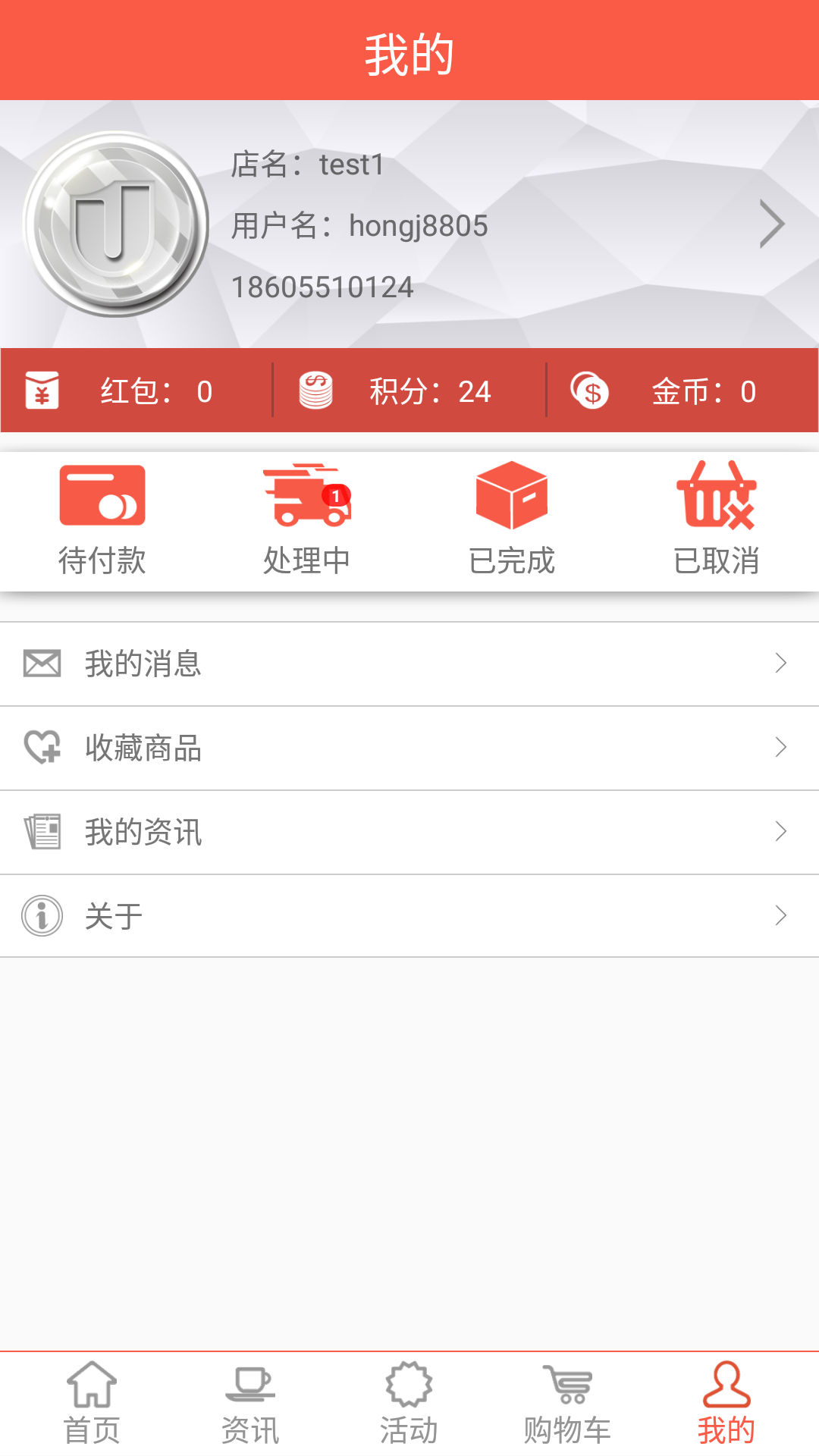Select the 我的 tab in bottom bar

726,1404
